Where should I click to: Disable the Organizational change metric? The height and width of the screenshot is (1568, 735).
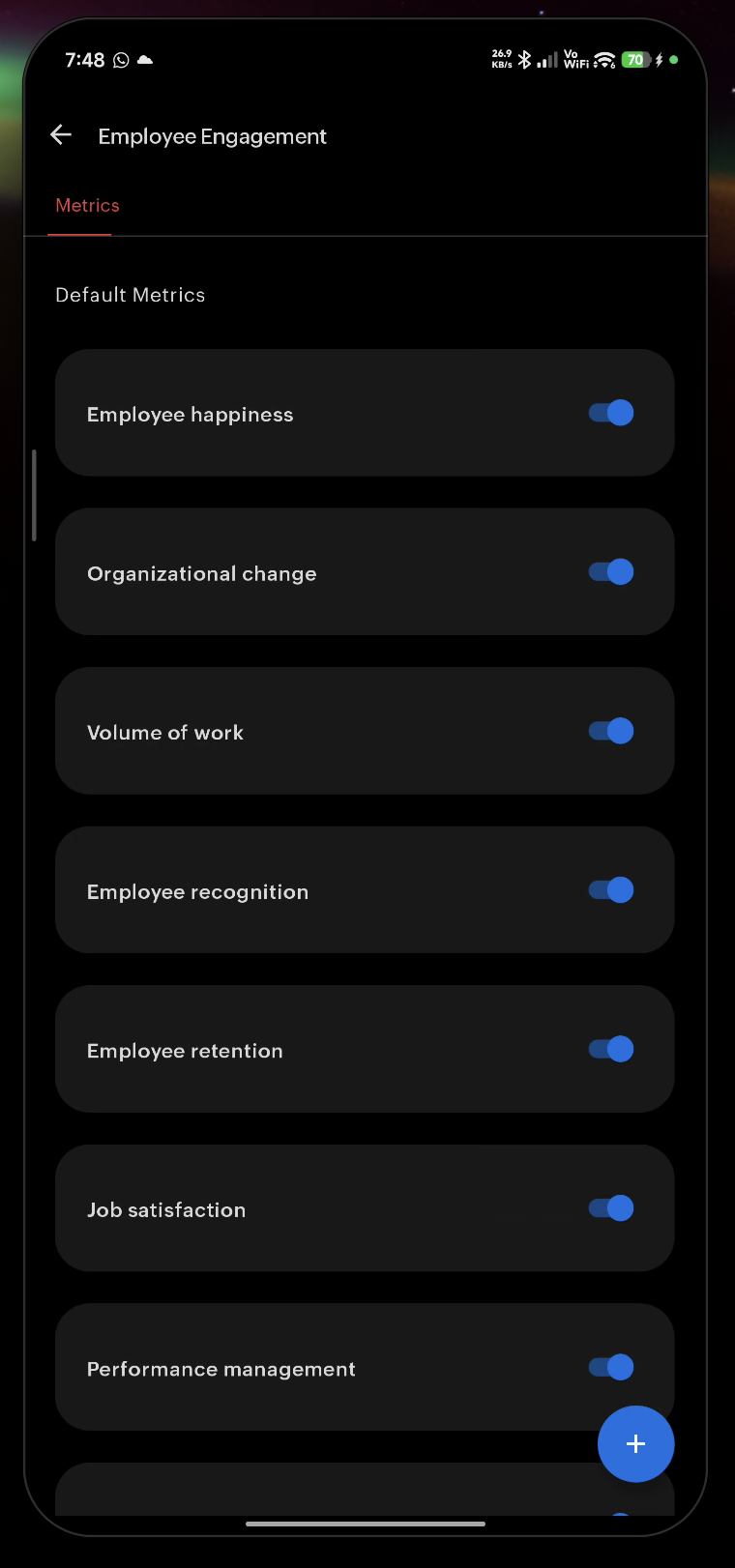pos(611,572)
